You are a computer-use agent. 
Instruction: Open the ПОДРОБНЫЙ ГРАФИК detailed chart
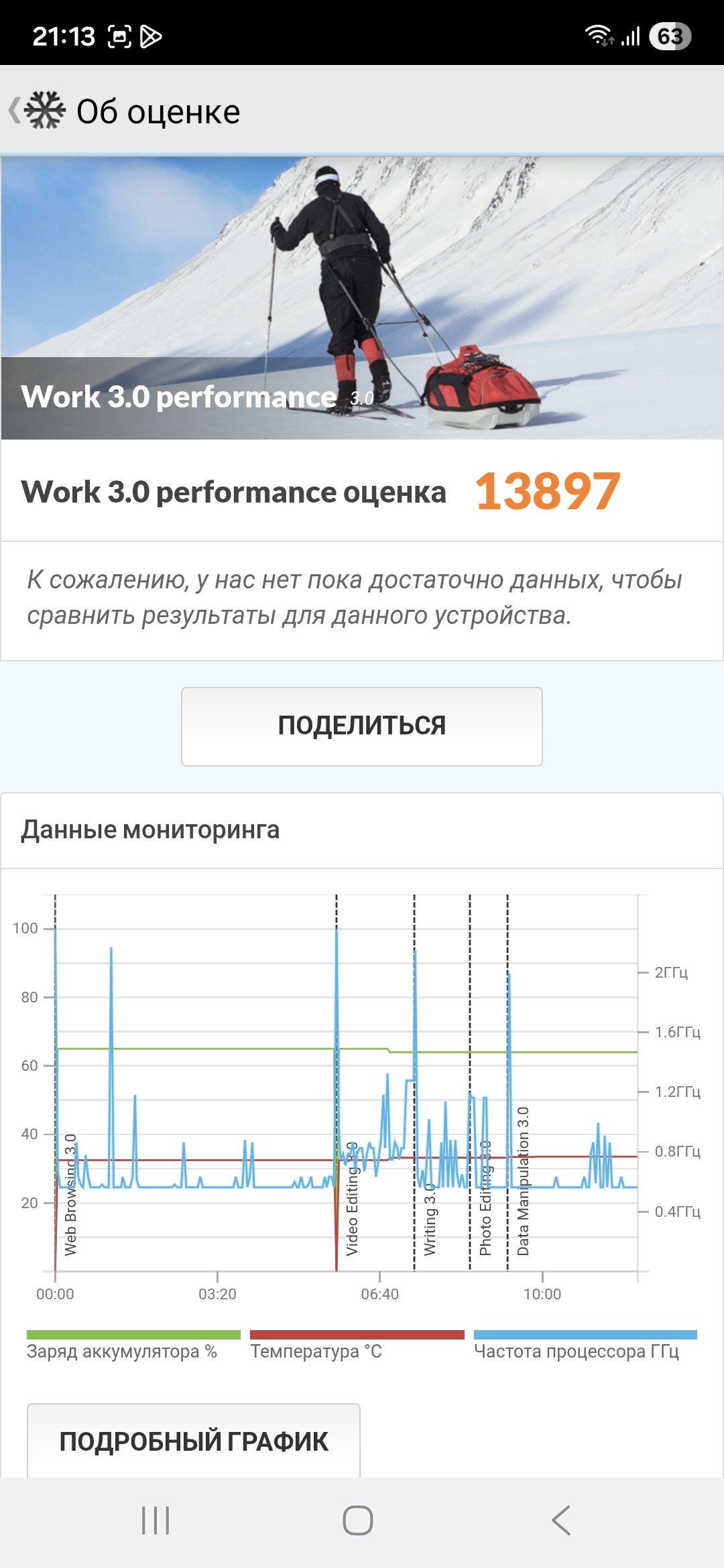click(193, 1441)
